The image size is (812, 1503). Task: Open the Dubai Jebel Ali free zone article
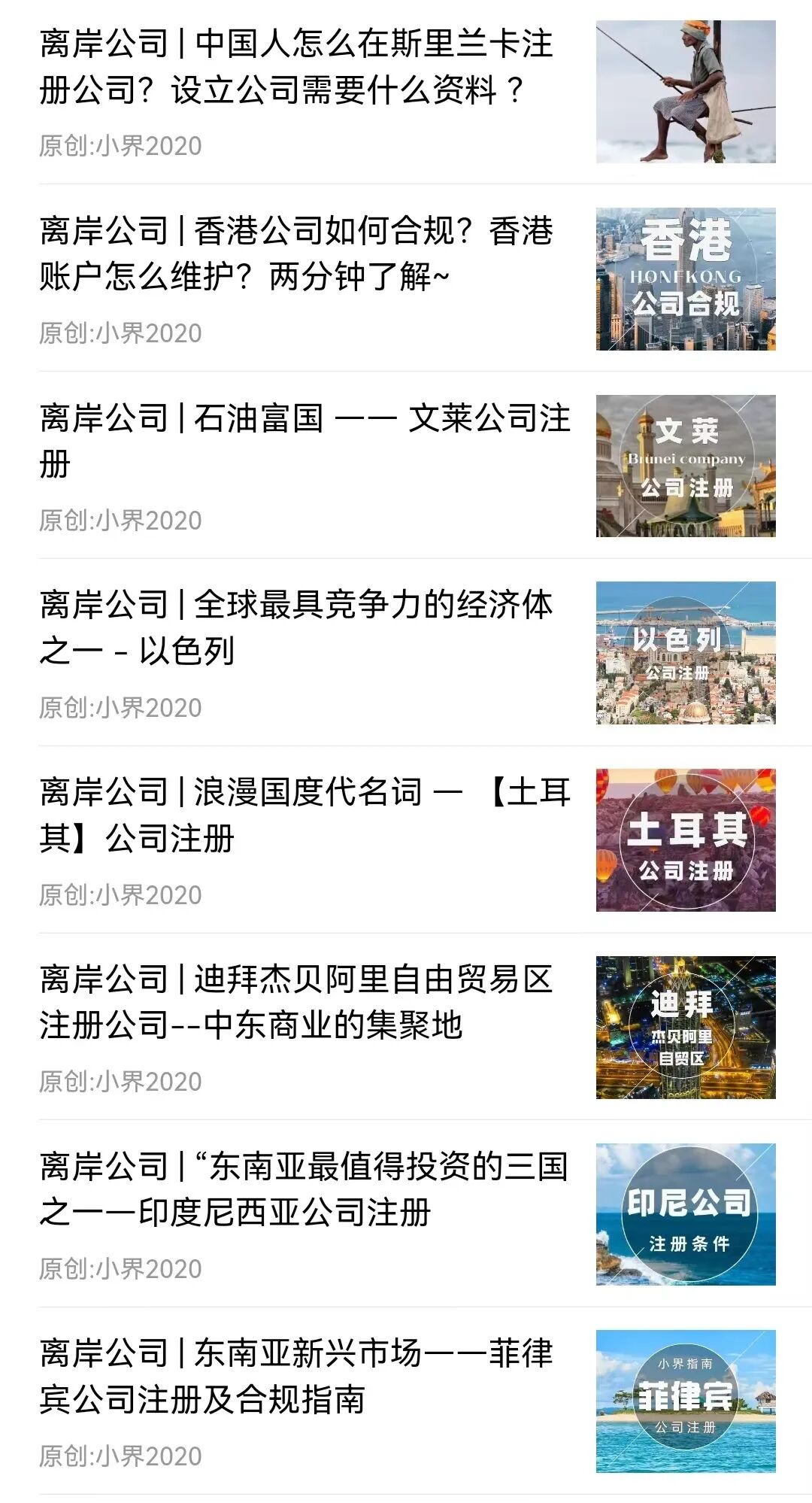(296, 1002)
